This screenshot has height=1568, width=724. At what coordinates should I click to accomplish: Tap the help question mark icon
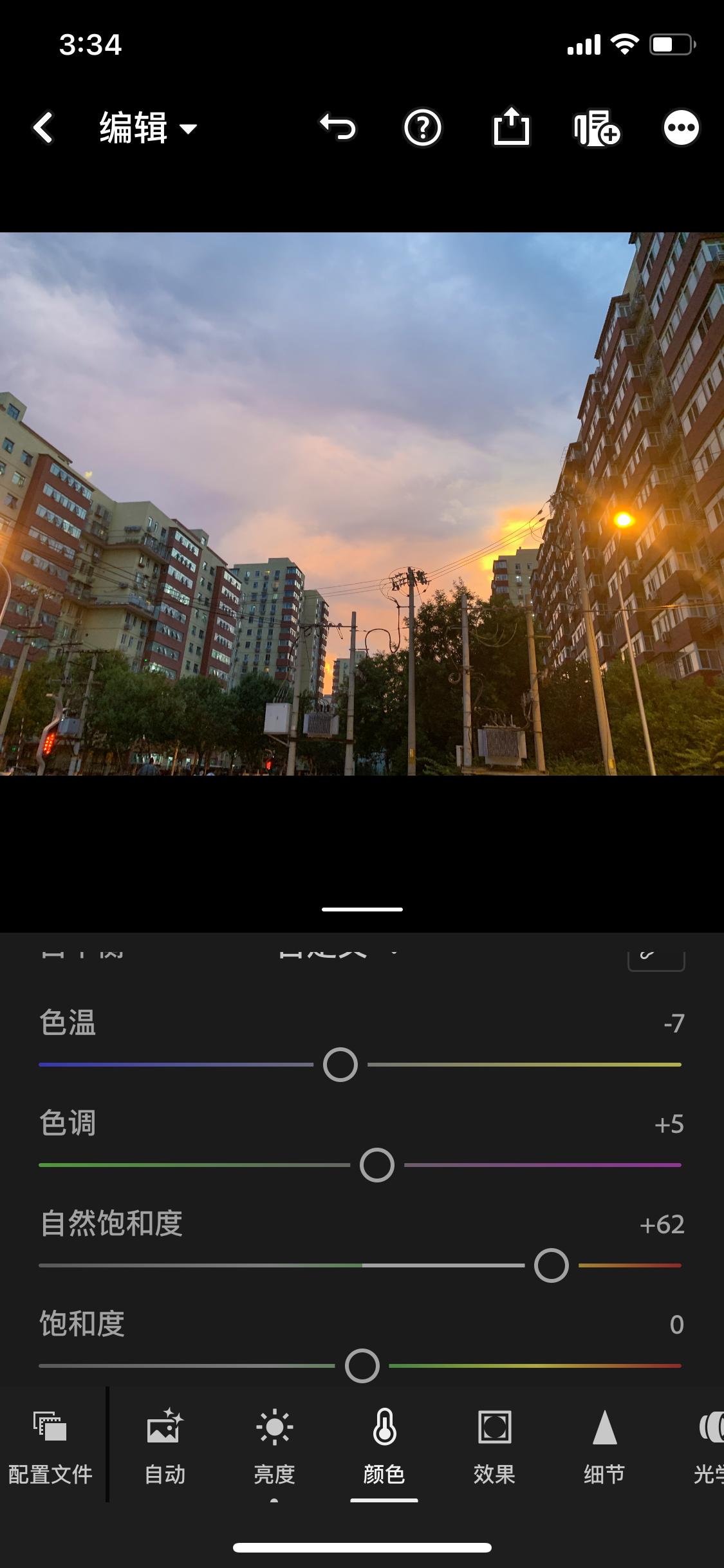(423, 127)
